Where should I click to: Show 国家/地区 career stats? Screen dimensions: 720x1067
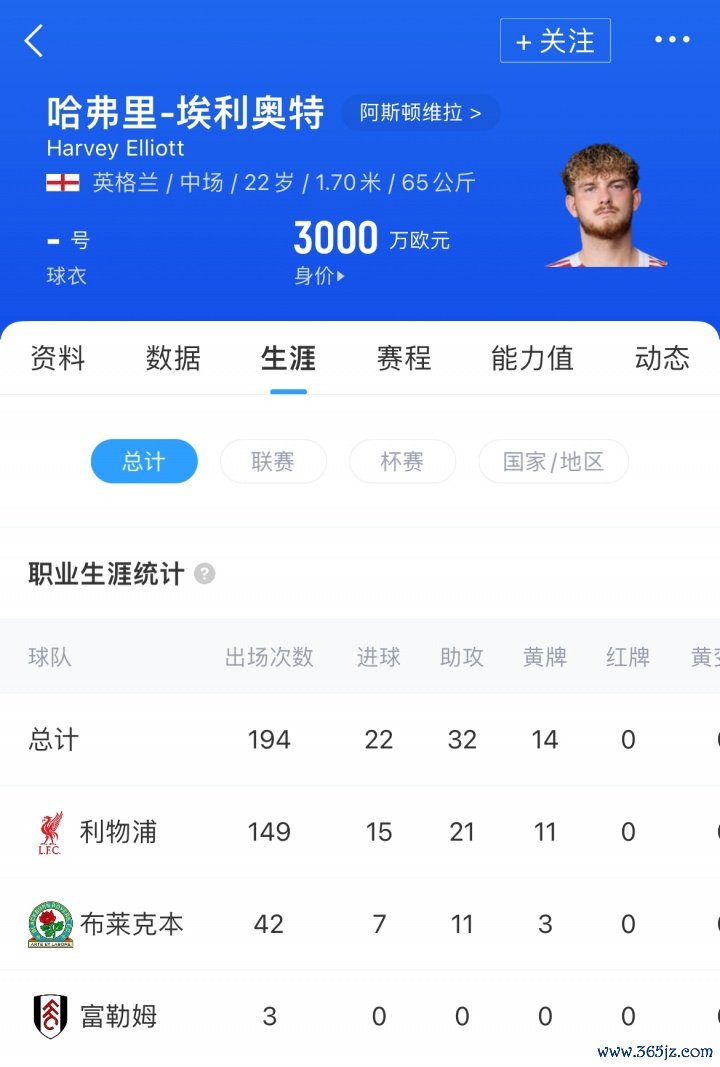click(x=553, y=461)
